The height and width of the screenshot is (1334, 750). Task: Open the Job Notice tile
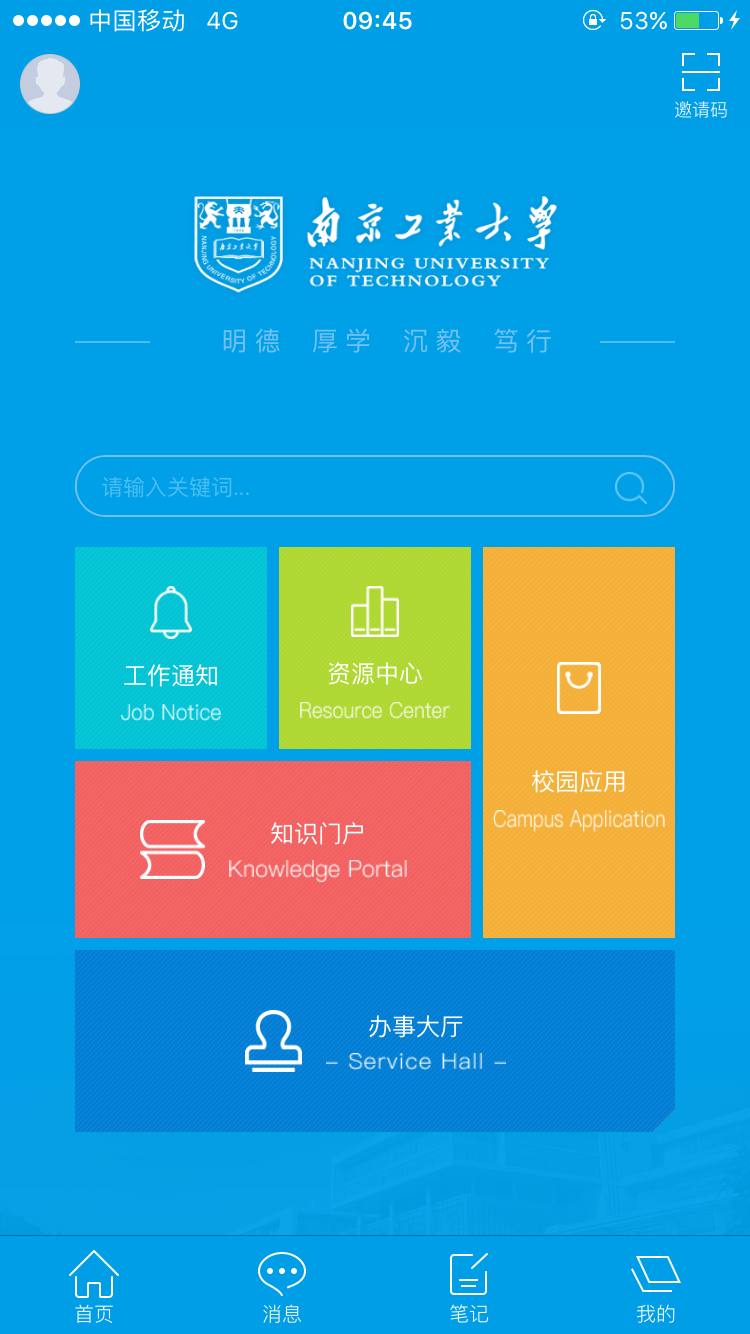click(x=171, y=648)
